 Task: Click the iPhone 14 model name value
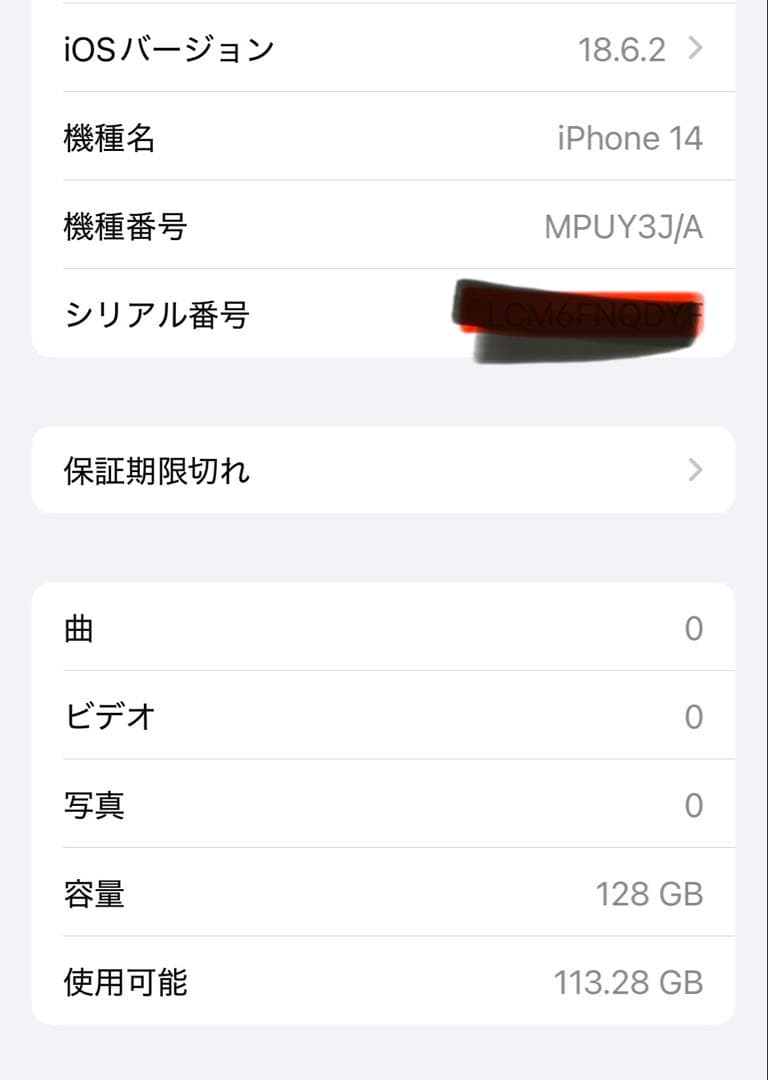[630, 138]
